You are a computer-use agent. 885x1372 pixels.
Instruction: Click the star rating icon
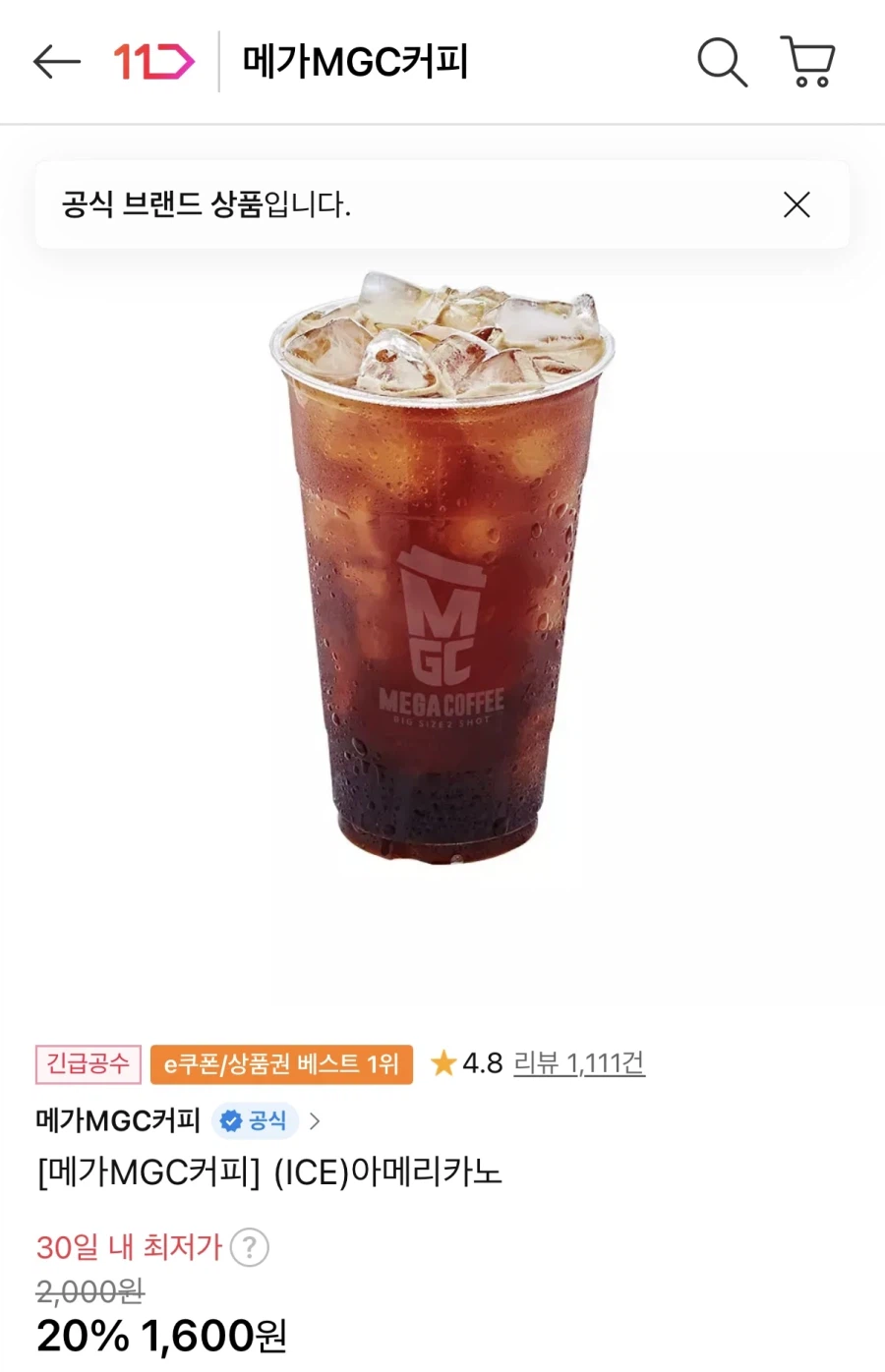(442, 1062)
